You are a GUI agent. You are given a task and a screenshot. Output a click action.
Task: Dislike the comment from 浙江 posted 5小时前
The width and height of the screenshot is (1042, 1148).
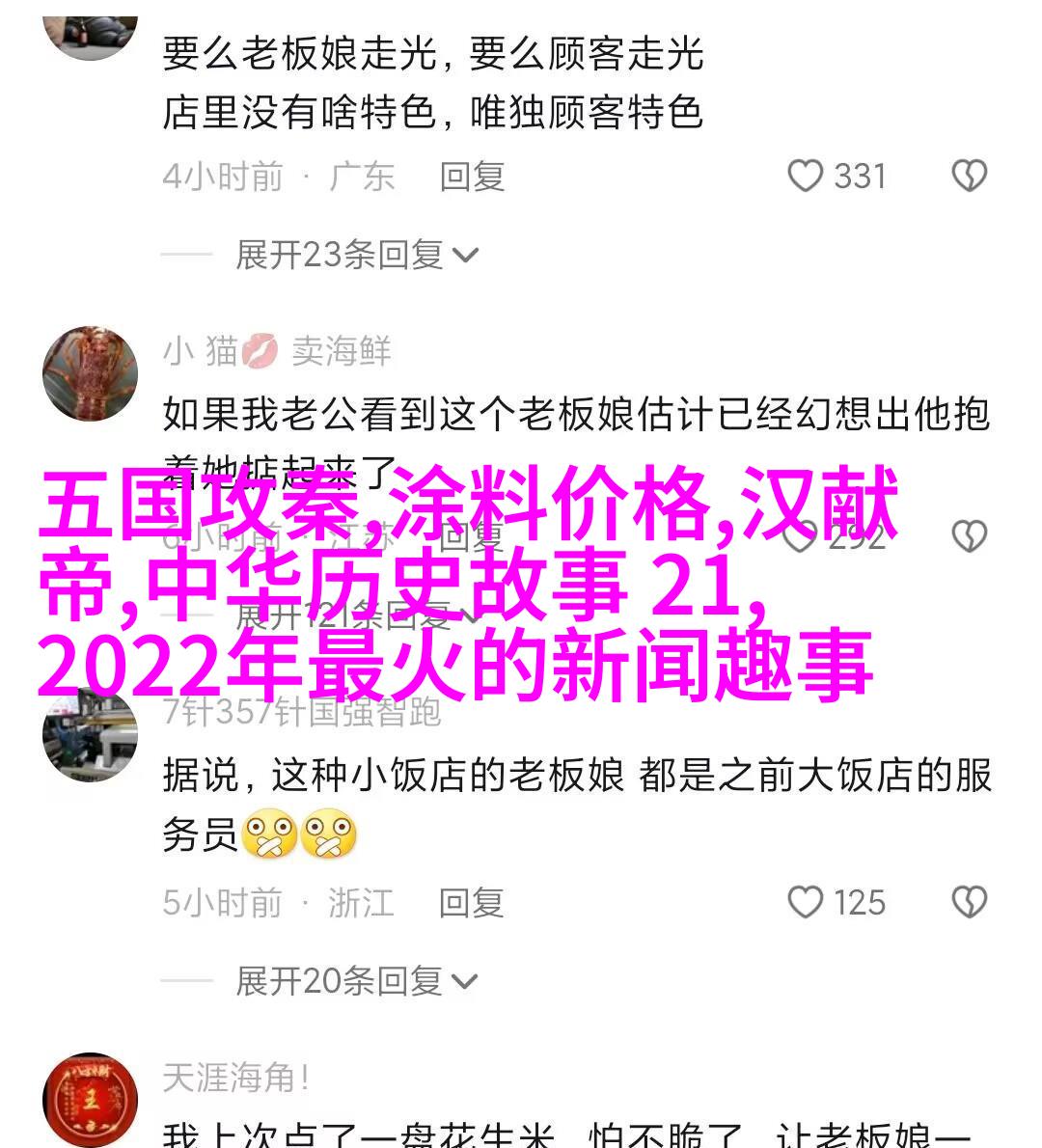pyautogui.click(x=970, y=903)
